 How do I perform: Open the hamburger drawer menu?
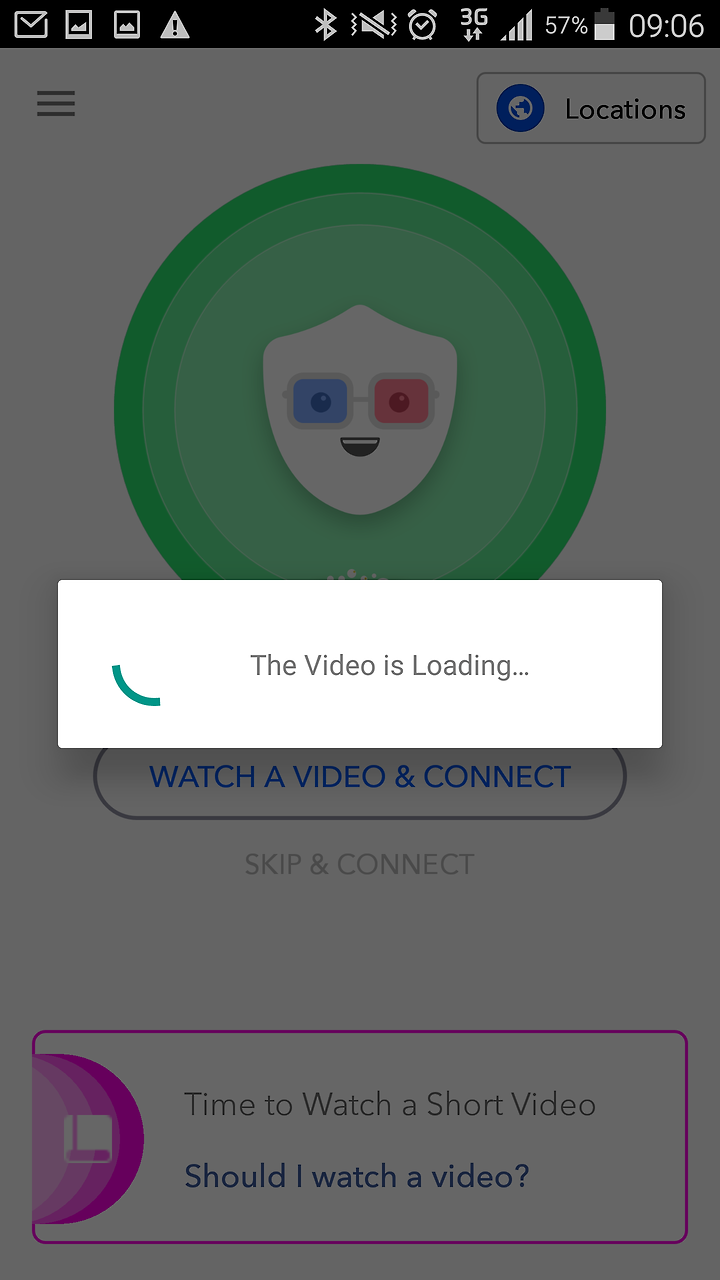click(56, 104)
